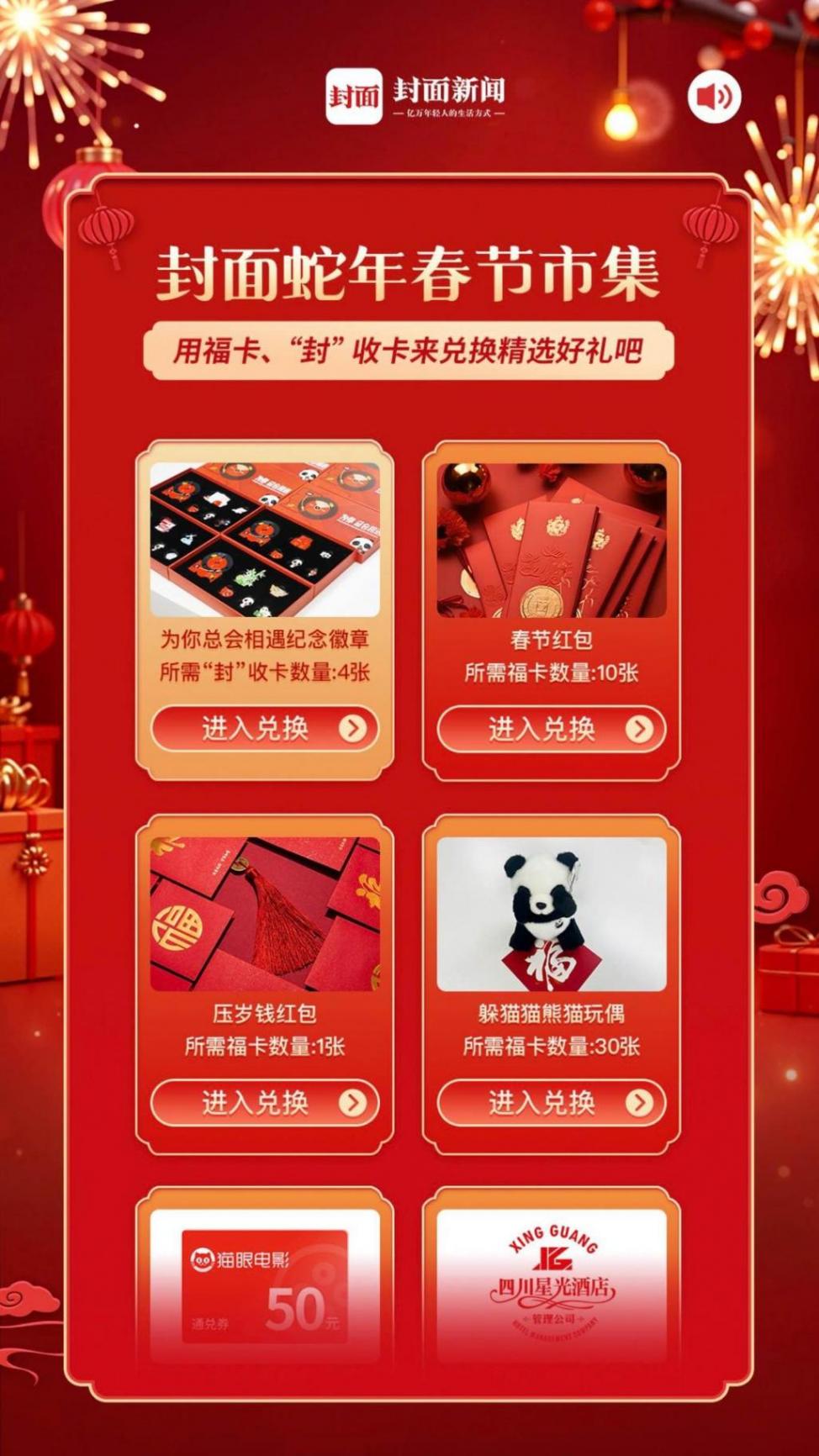View the 躲猫猫熊猫玩偶 product image
Screen dimensions: 819x1456
point(552,914)
